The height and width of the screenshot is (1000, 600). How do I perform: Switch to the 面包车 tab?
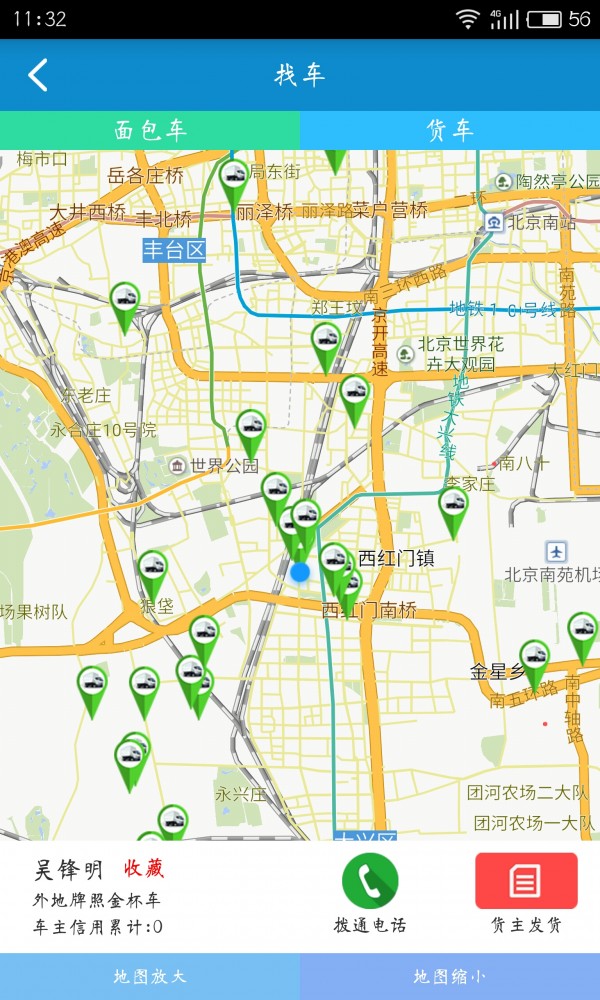150,130
